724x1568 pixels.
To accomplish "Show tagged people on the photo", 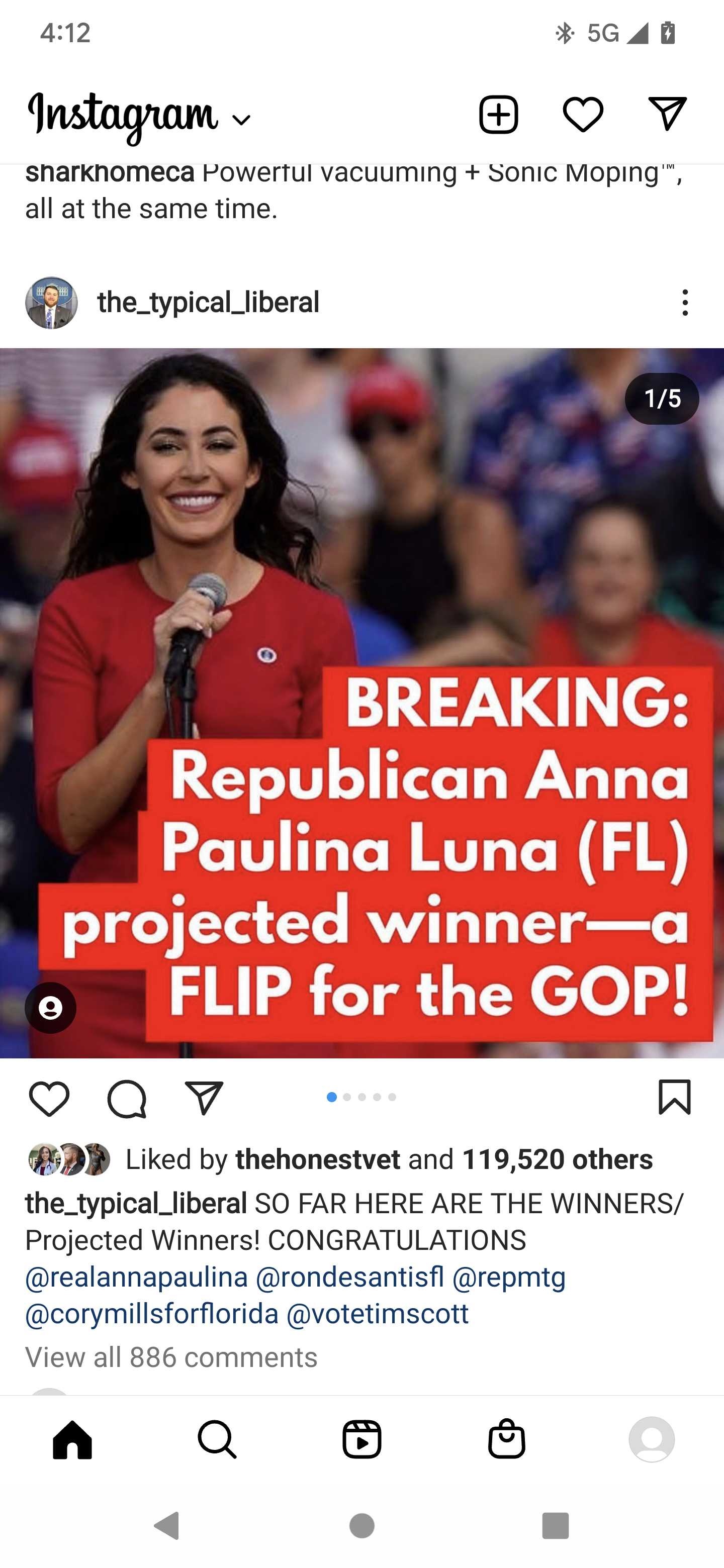I will pyautogui.click(x=51, y=1008).
